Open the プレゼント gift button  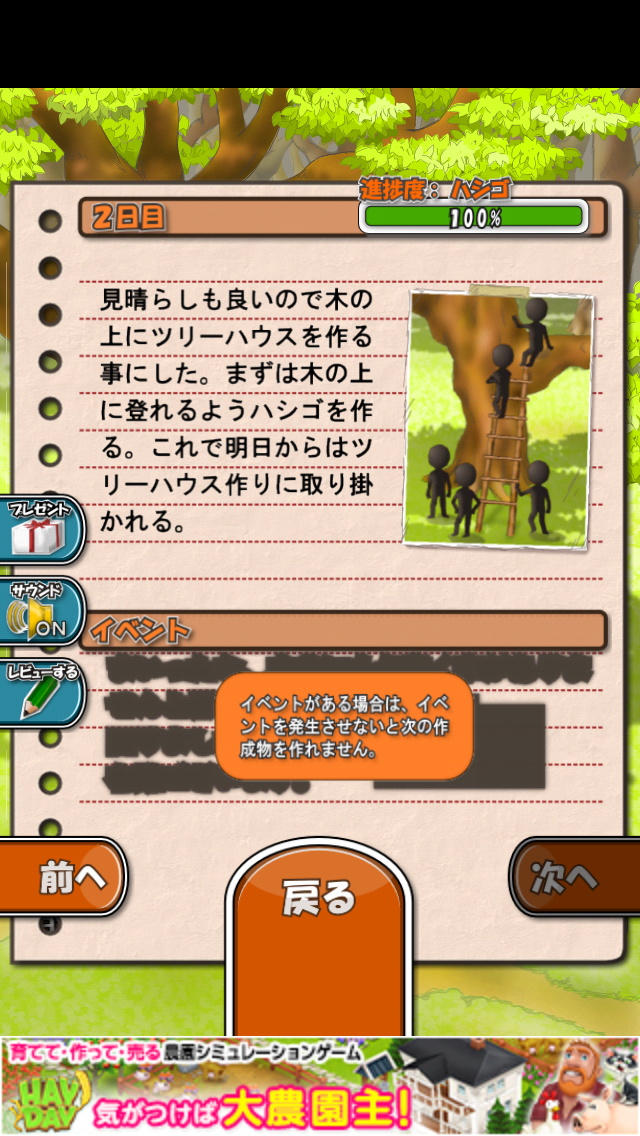[40, 530]
